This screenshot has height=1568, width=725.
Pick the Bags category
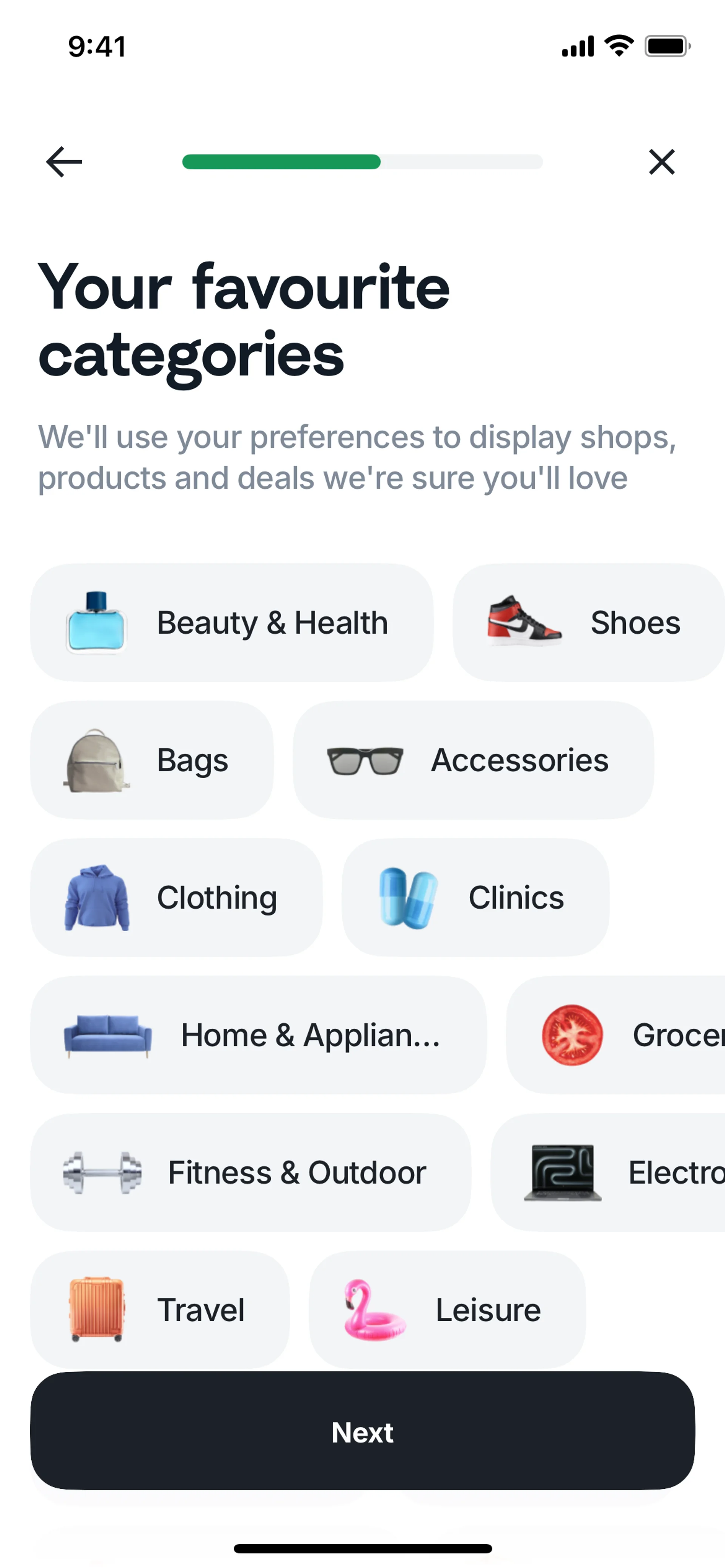tap(152, 760)
